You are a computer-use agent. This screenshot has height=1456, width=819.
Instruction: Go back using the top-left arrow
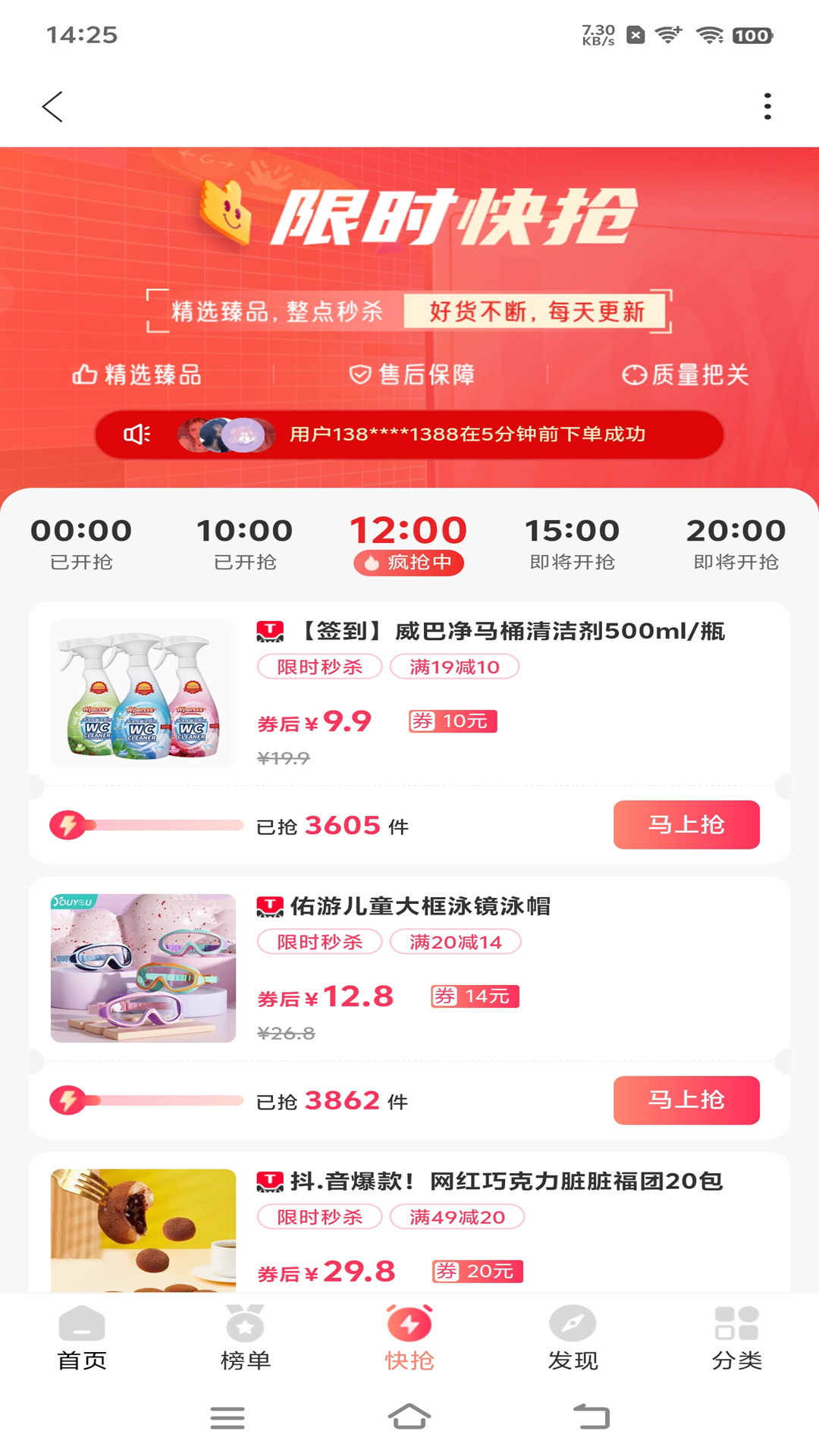[x=52, y=107]
